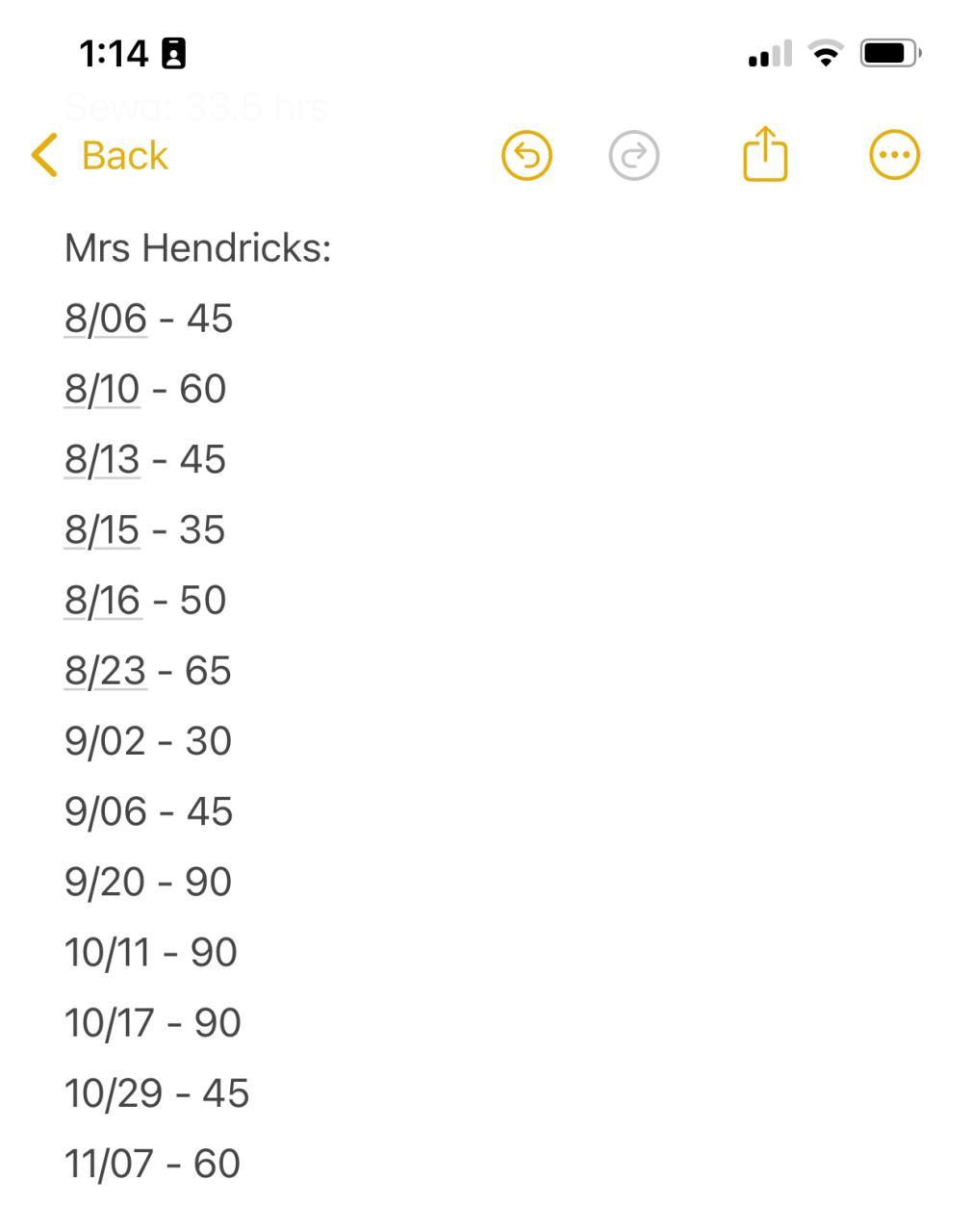Tap the 8/16 date link
This screenshot has height=1232, width=972.
103,600
